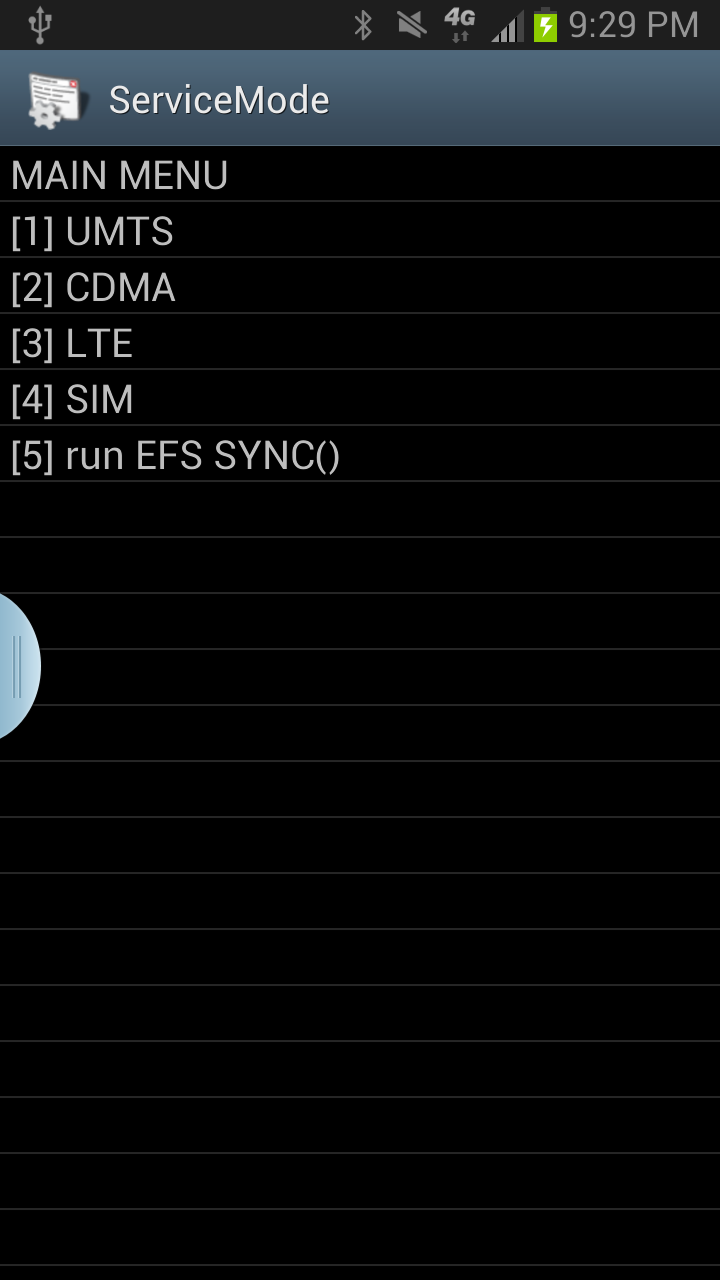
Task: Tap the side panel handle
Action: (x=17, y=666)
